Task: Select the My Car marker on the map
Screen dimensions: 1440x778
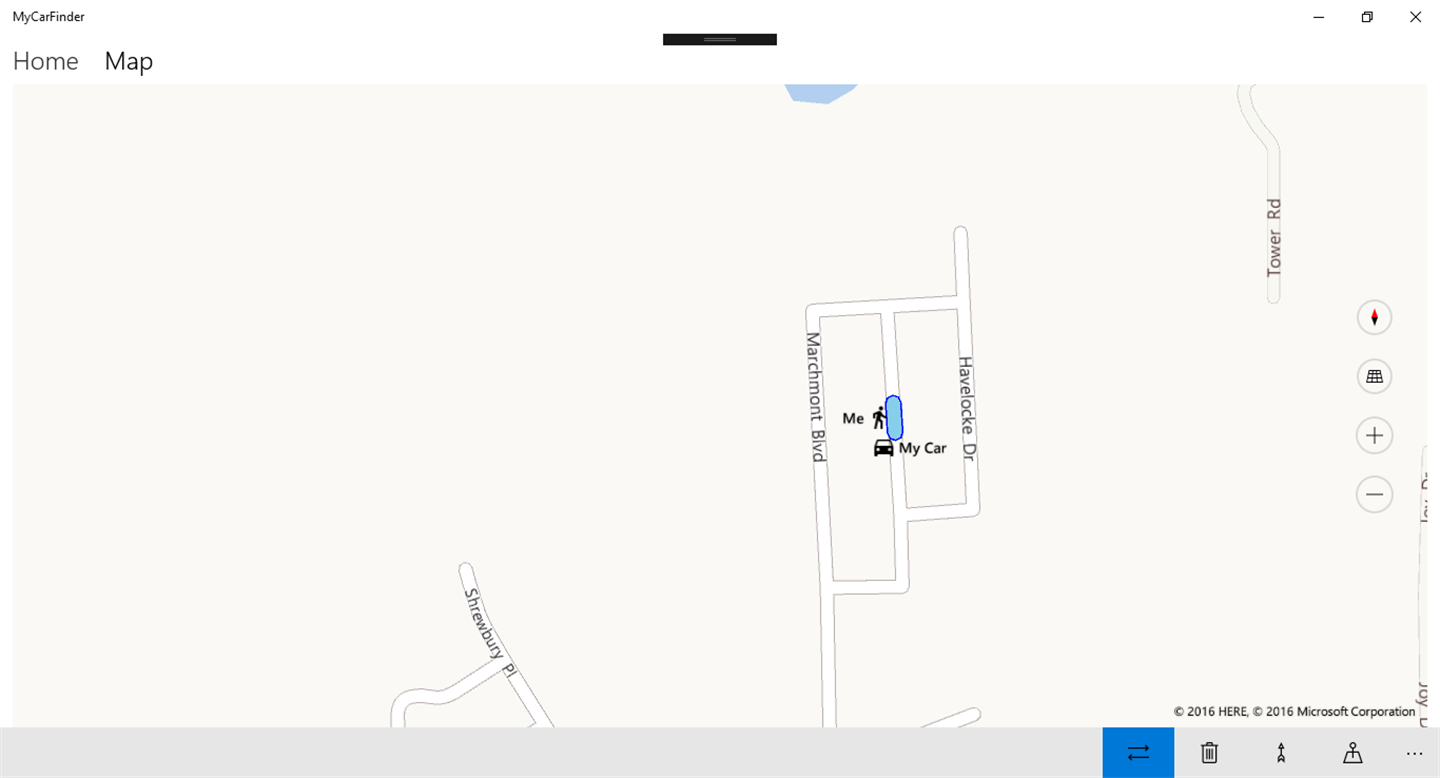Action: click(x=884, y=448)
